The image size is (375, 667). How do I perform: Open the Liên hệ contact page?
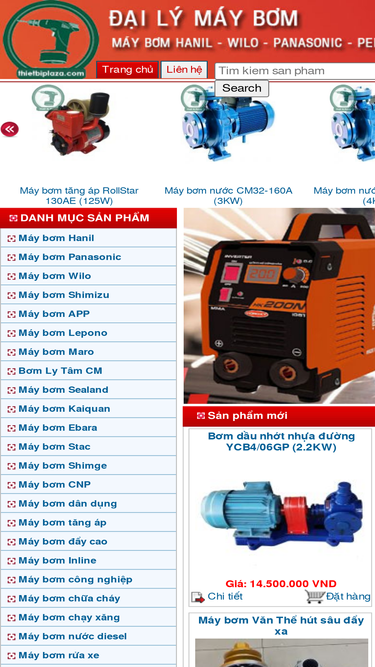pyautogui.click(x=184, y=70)
